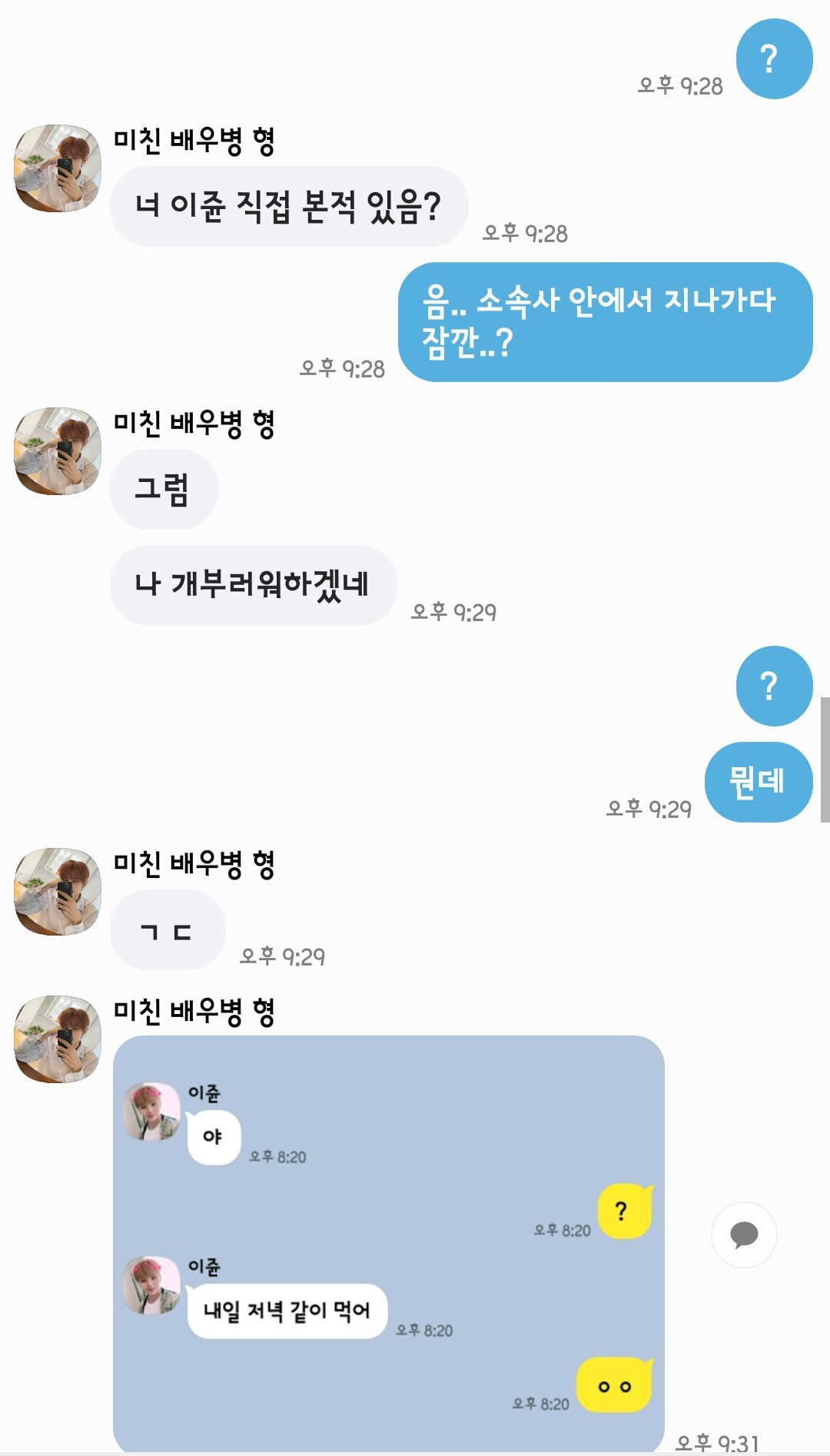Tap the speech bubble icon beside the shared image
The height and width of the screenshot is (1456, 830).
pyautogui.click(x=743, y=1235)
